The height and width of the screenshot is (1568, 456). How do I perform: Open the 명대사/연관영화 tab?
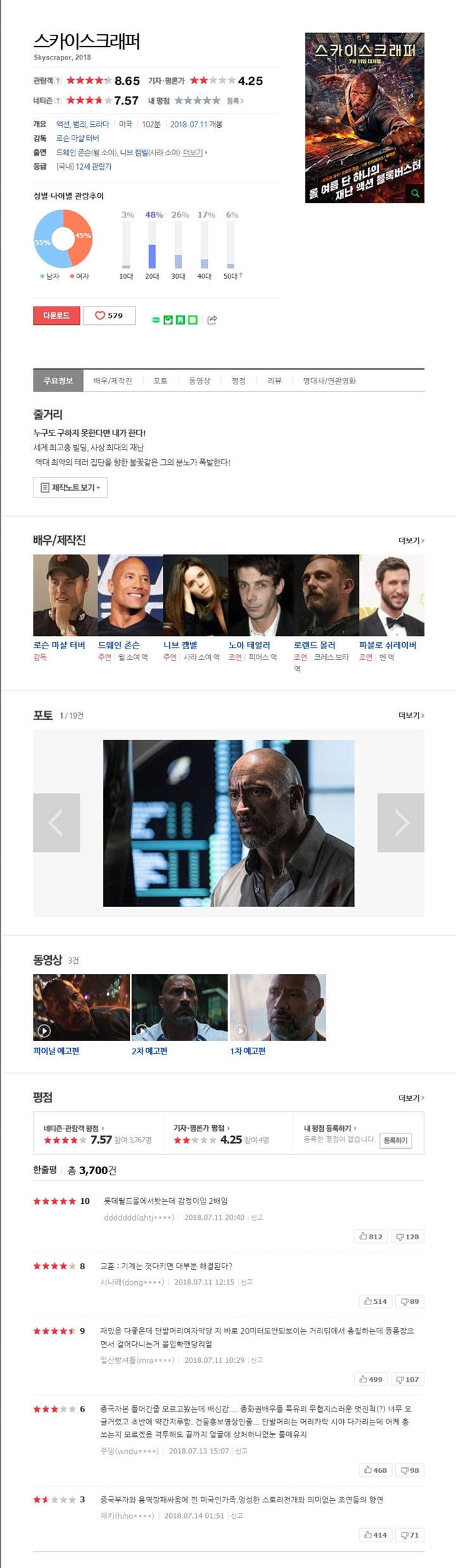coord(329,381)
